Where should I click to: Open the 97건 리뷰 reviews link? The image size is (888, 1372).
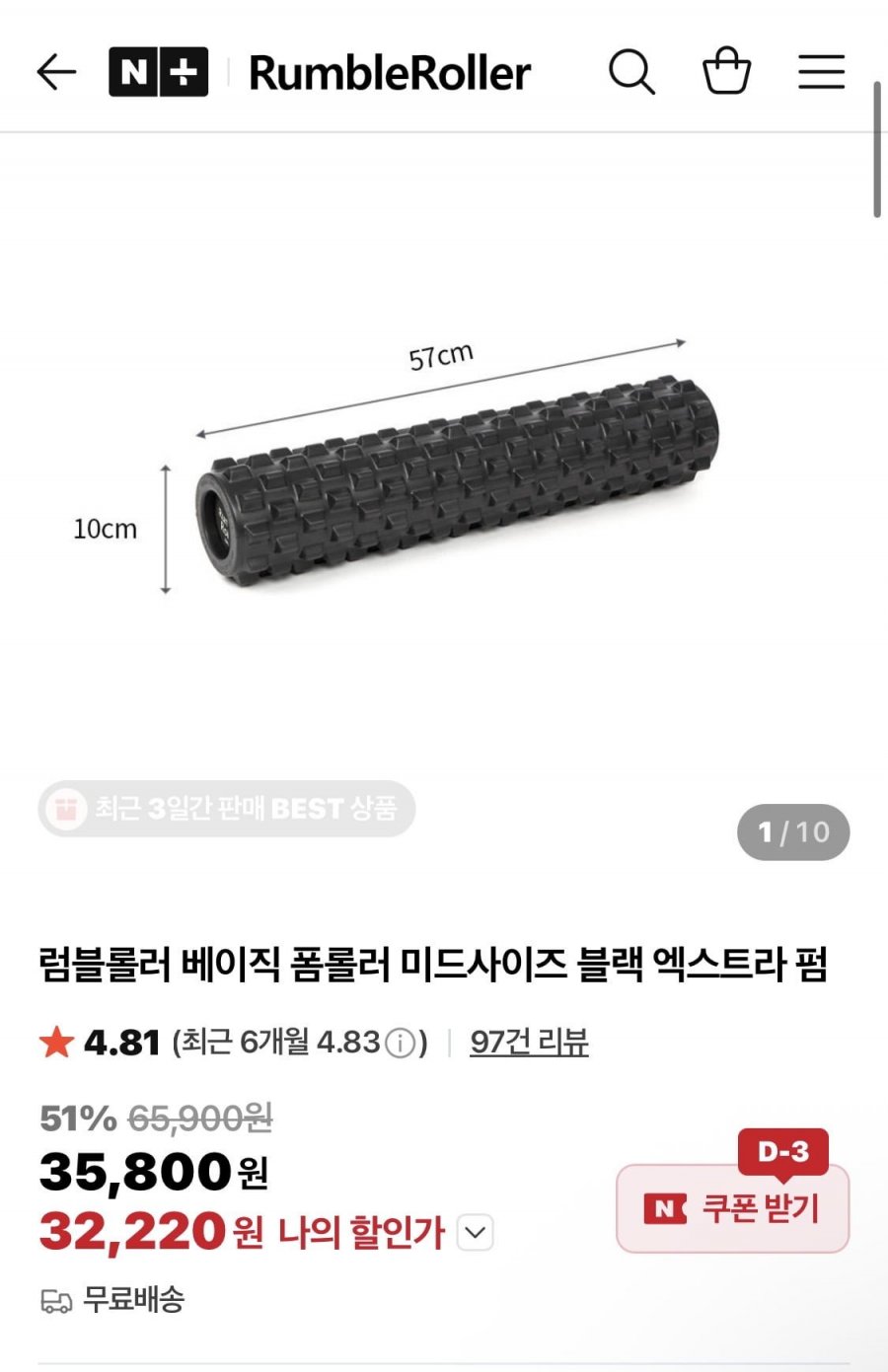pyautogui.click(x=529, y=1042)
